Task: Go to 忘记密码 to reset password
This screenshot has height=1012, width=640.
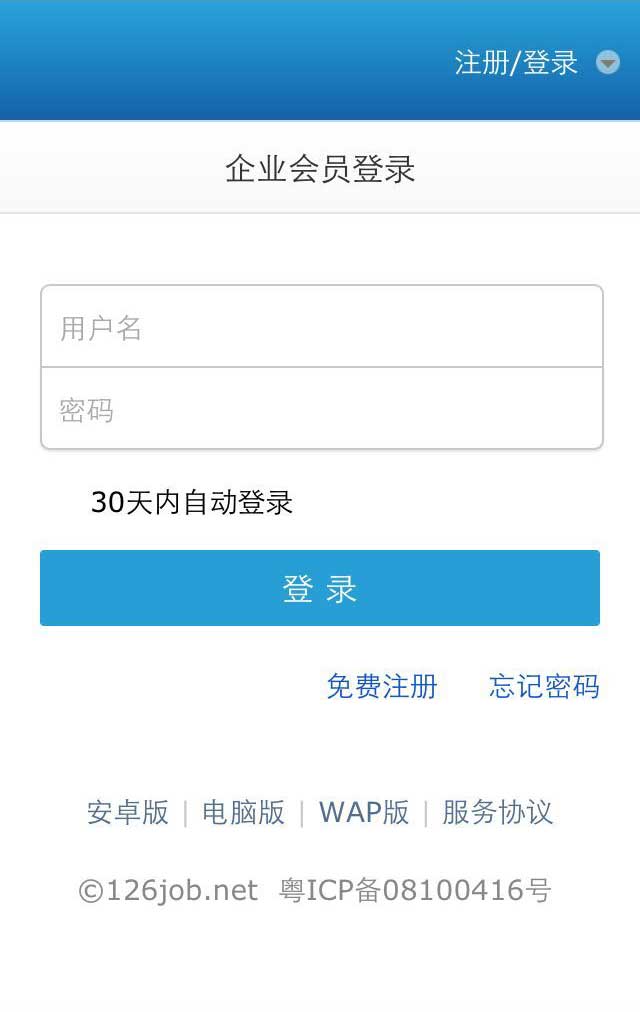Action: point(544,686)
